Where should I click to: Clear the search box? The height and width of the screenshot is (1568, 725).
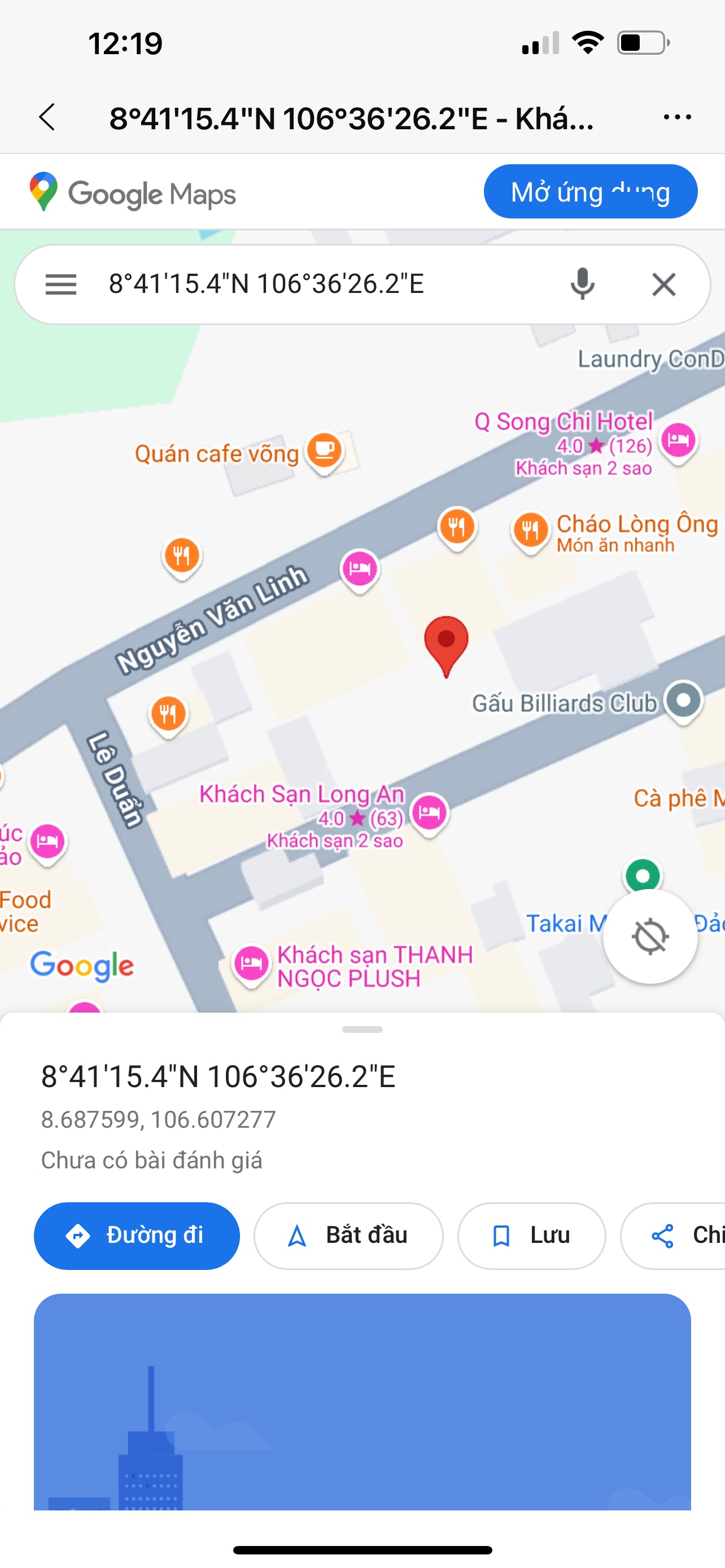(663, 284)
